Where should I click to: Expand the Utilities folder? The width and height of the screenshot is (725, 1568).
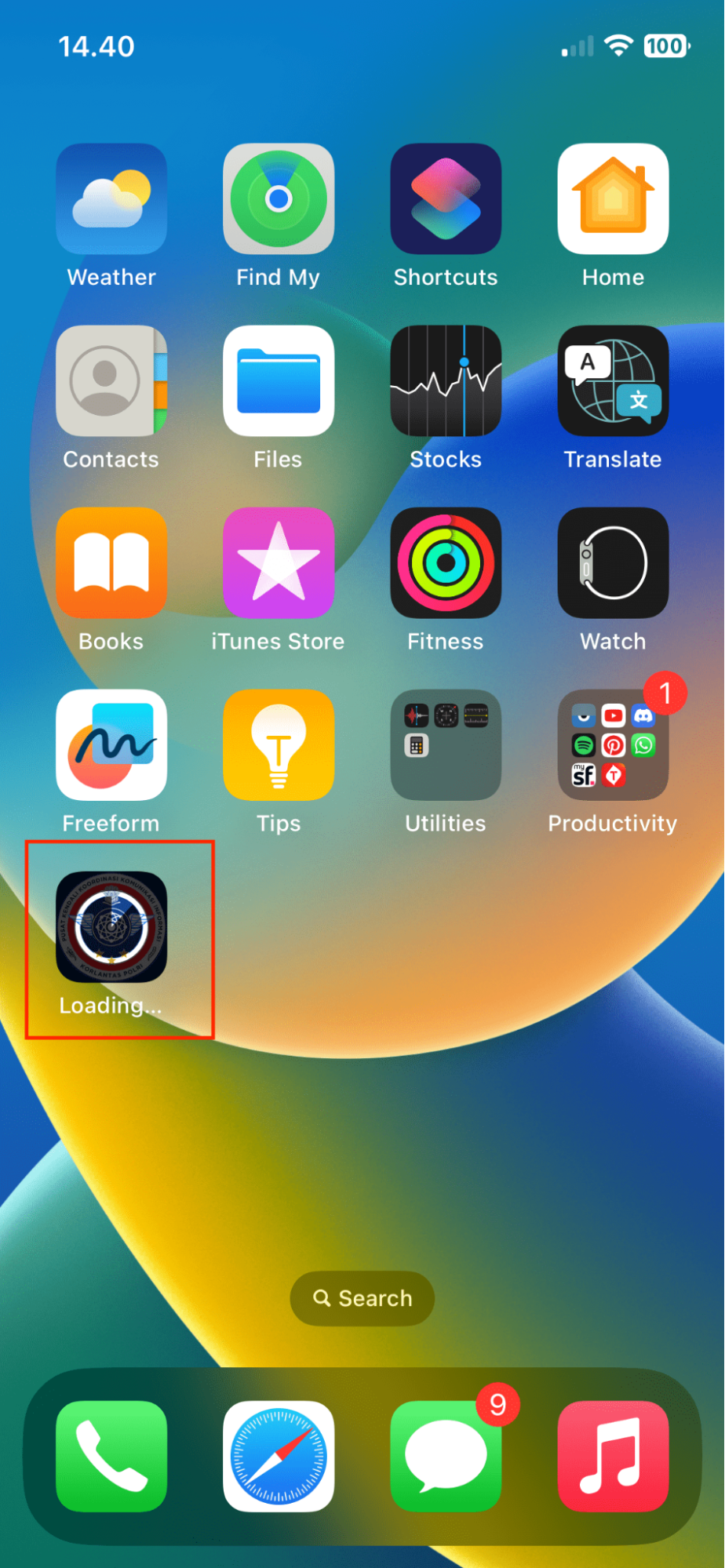[446, 744]
